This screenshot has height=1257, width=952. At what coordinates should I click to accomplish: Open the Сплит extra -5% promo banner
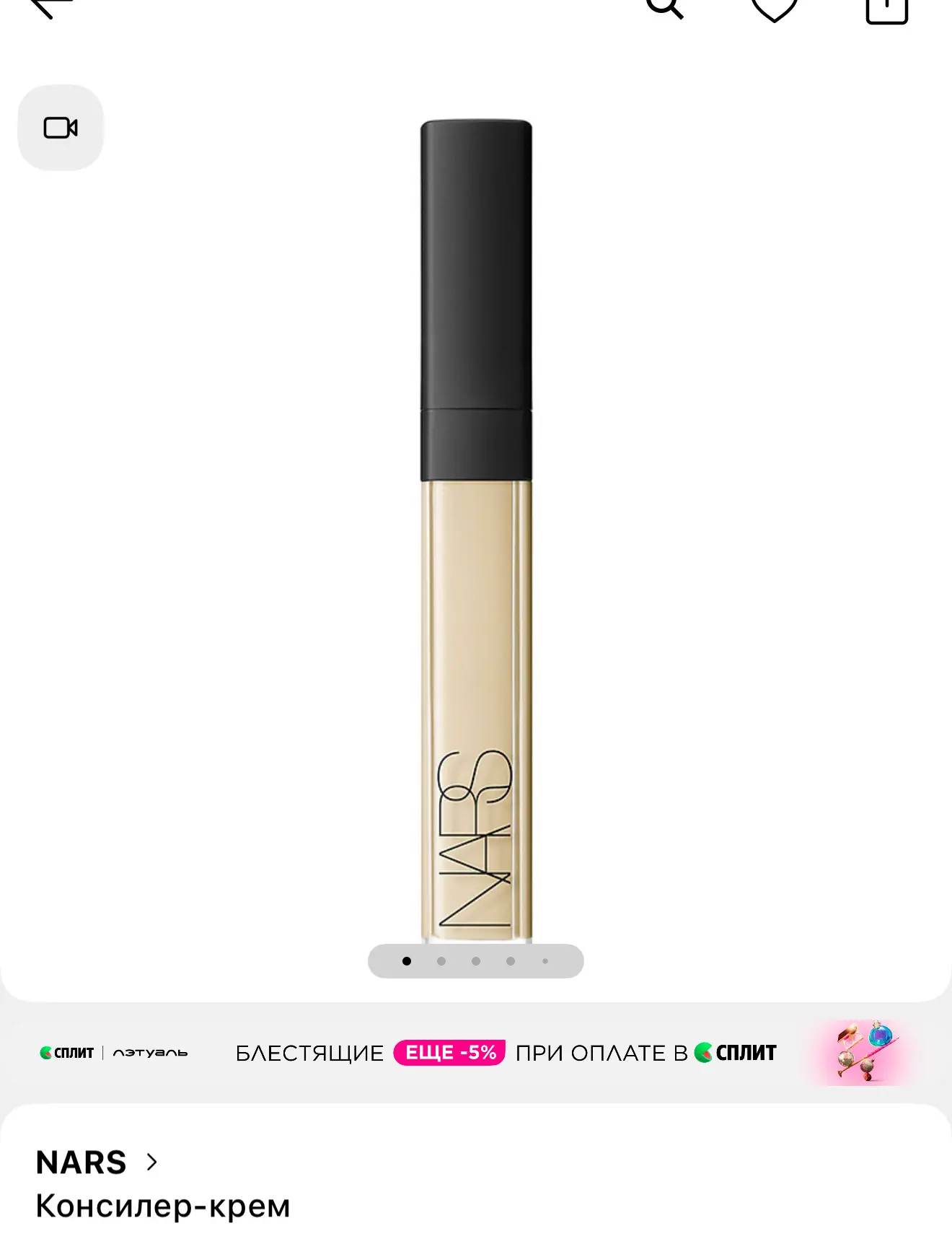coord(476,1053)
